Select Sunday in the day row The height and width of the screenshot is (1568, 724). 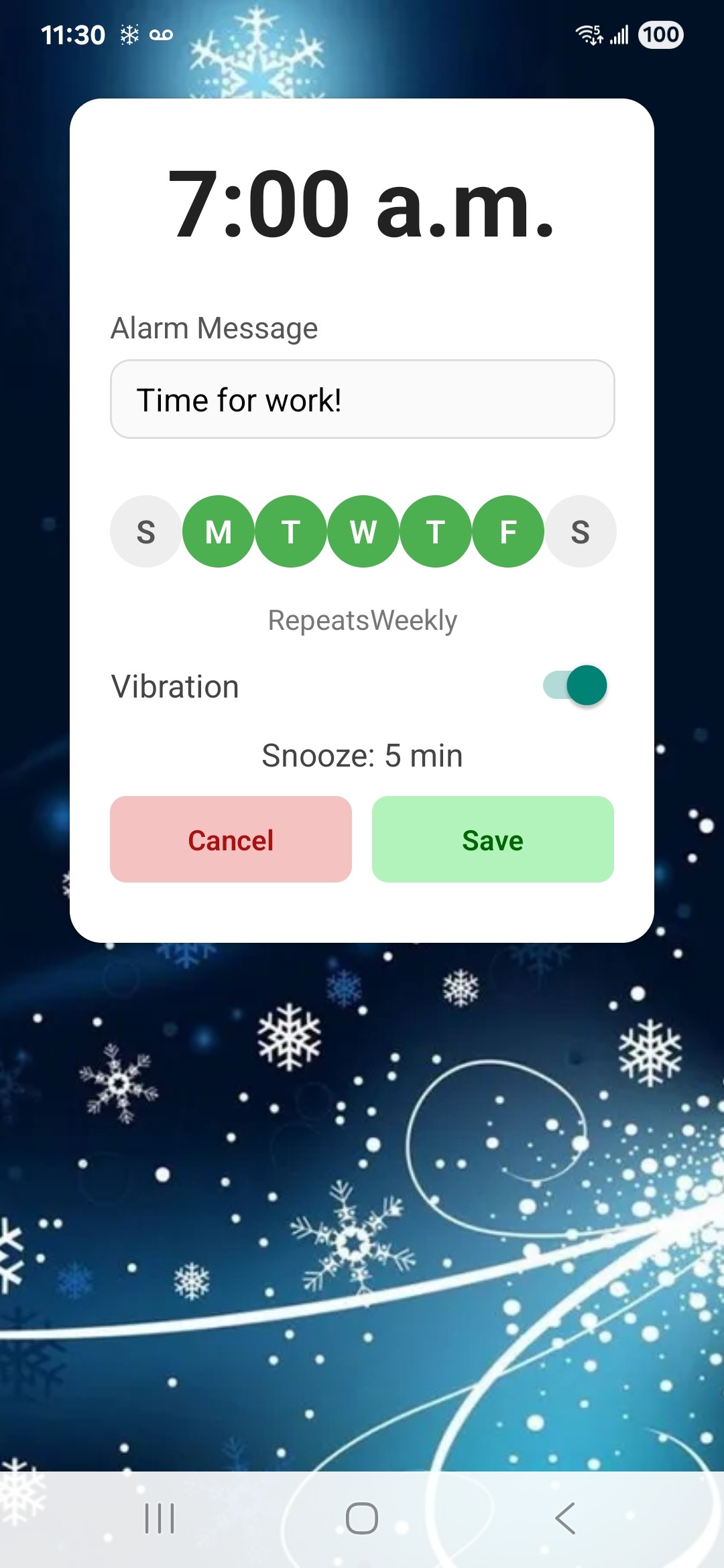146,531
